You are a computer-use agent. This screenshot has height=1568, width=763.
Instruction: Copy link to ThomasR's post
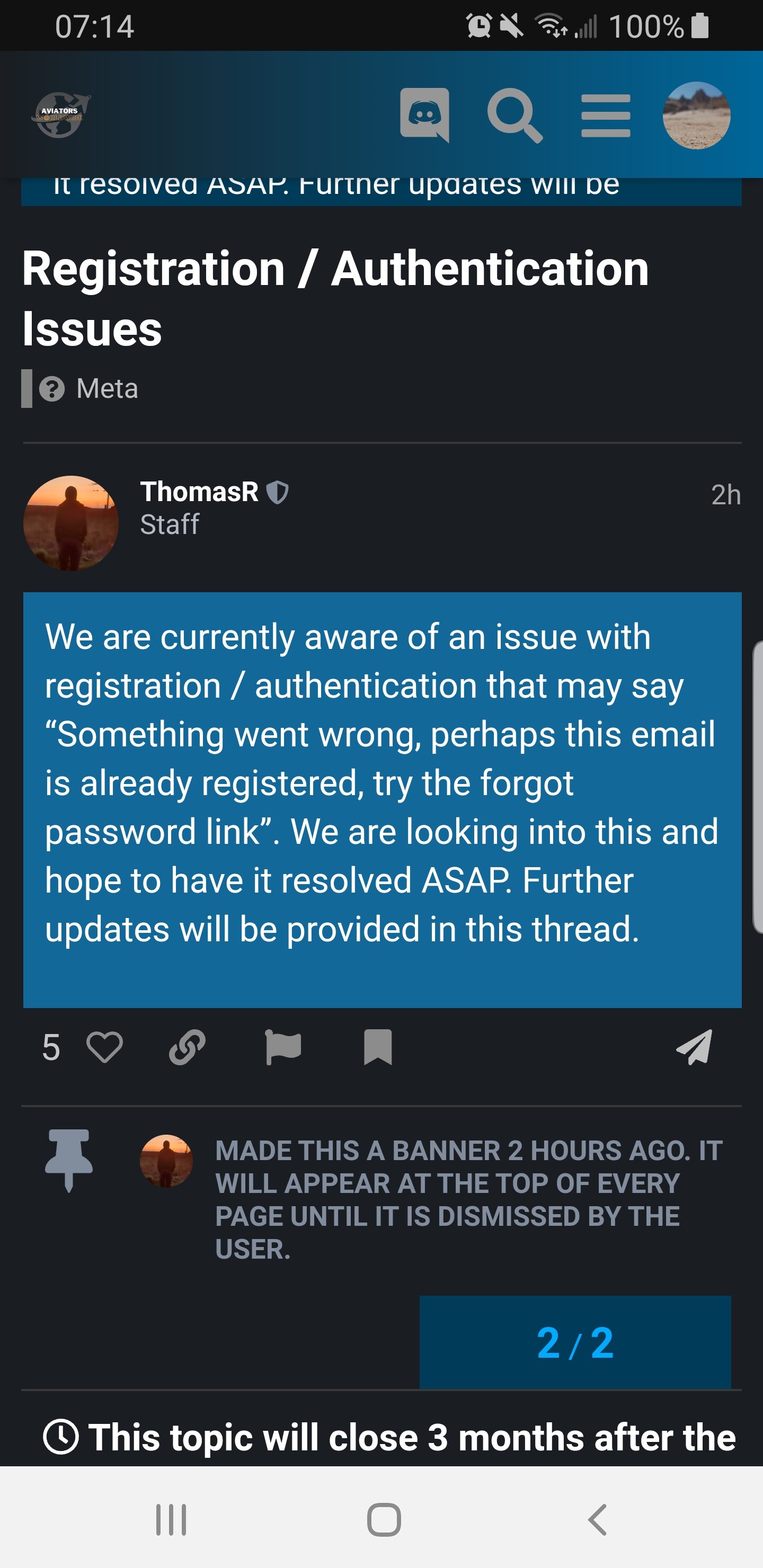click(x=187, y=1047)
